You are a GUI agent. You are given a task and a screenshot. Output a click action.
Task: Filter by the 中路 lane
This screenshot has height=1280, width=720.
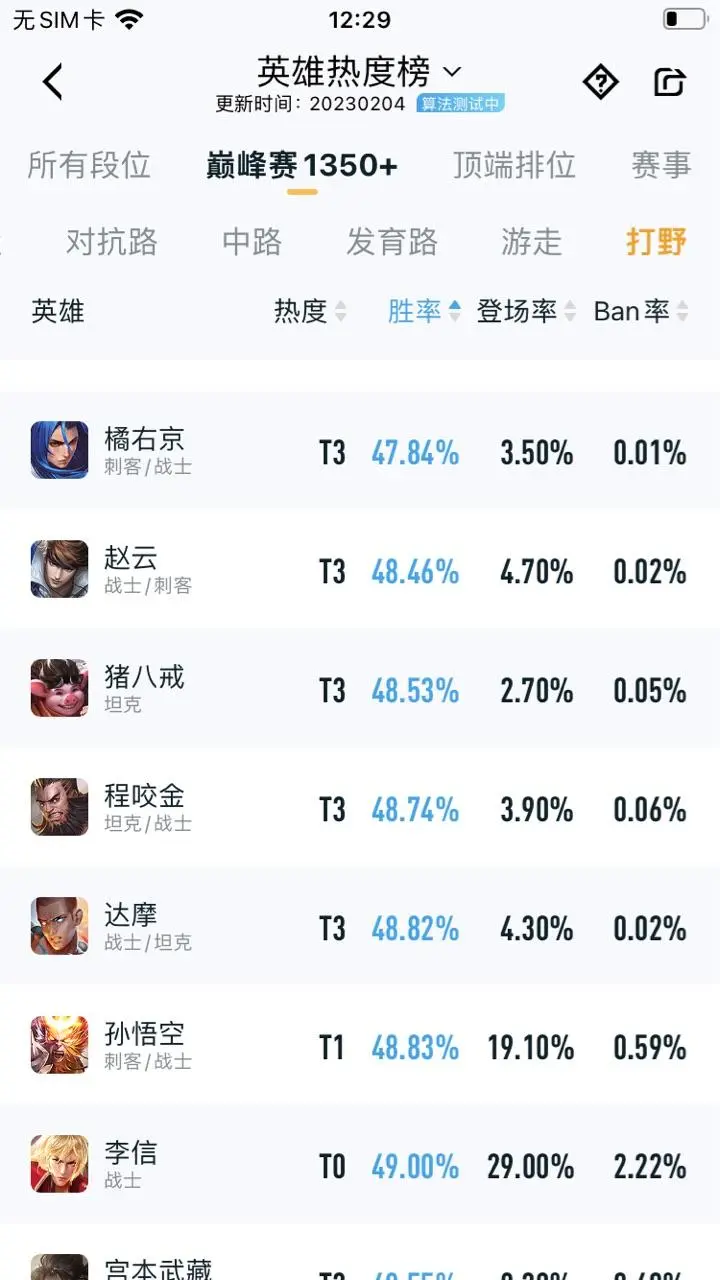click(x=252, y=241)
